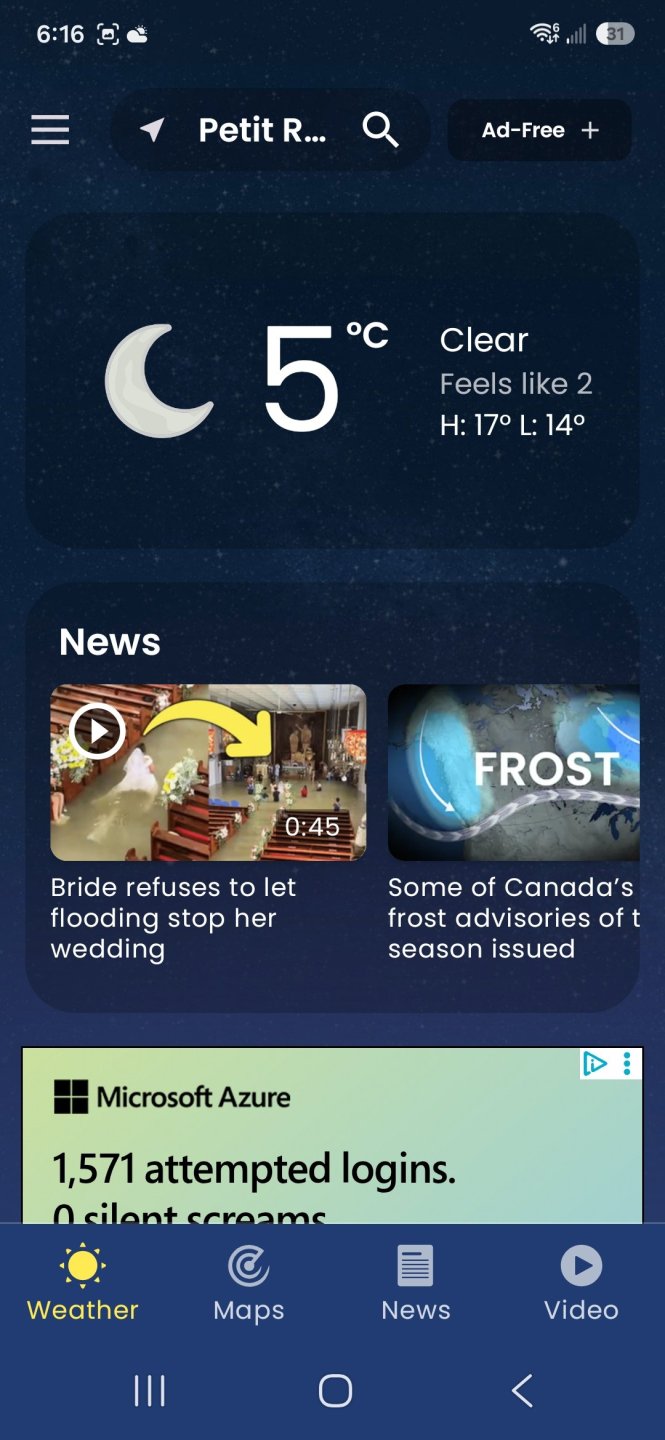Tap the AdChoices triangle icon
This screenshot has height=1440, width=665.
click(595, 1064)
